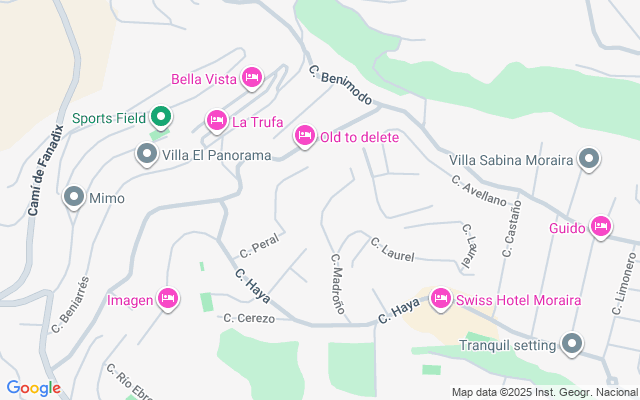Open the Sports Field place marker
Viewport: 640px width, 400px height.
click(159, 117)
